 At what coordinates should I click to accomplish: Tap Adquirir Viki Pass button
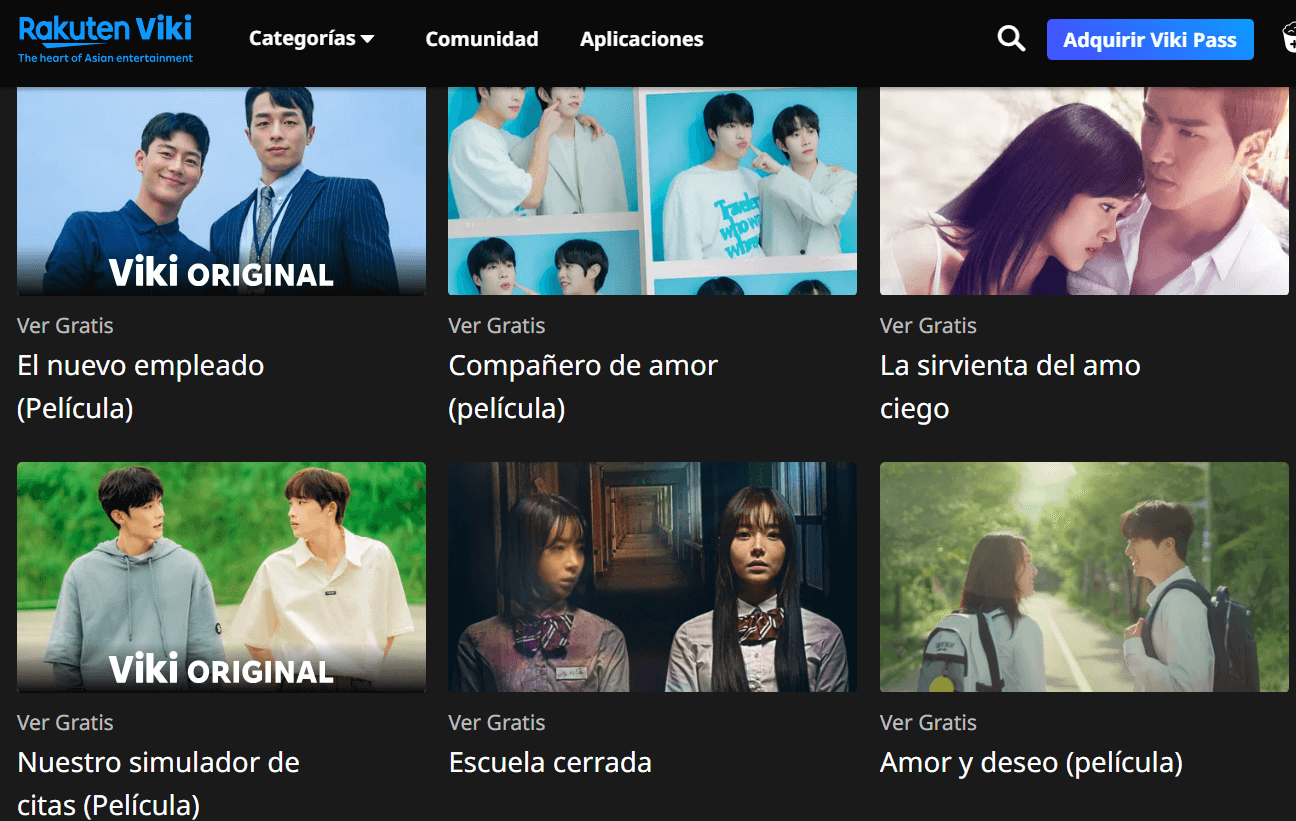pos(1149,40)
